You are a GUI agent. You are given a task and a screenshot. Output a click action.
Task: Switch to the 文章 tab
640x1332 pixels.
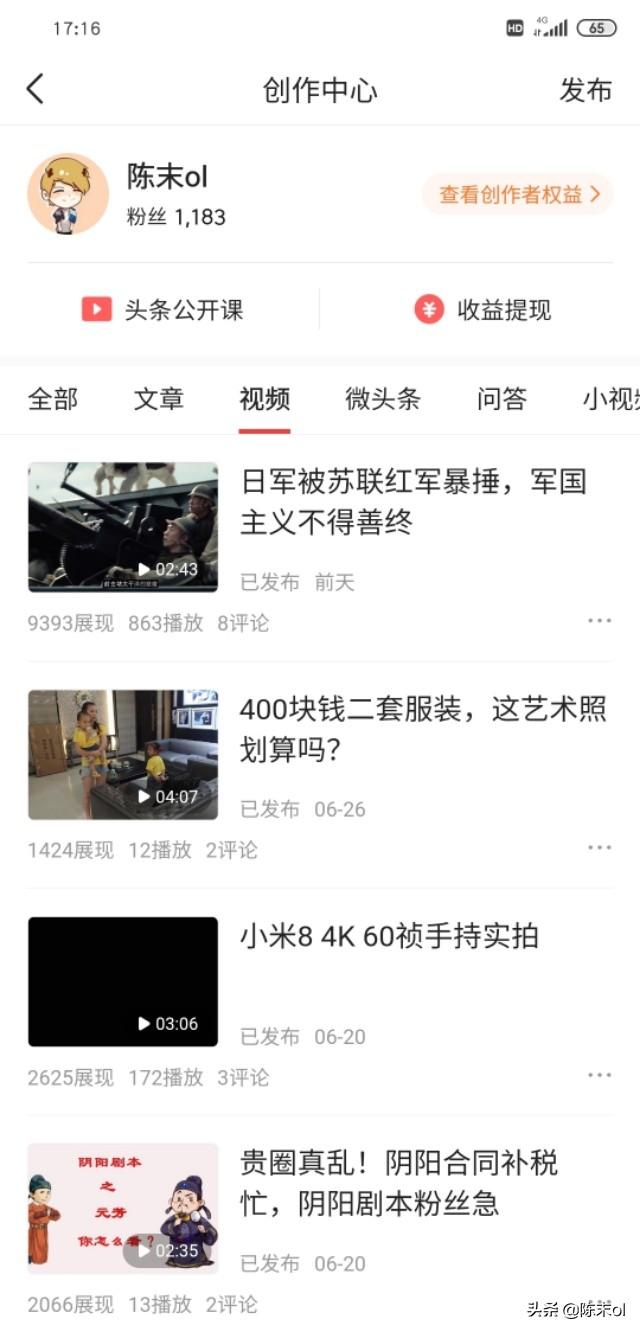coord(159,399)
